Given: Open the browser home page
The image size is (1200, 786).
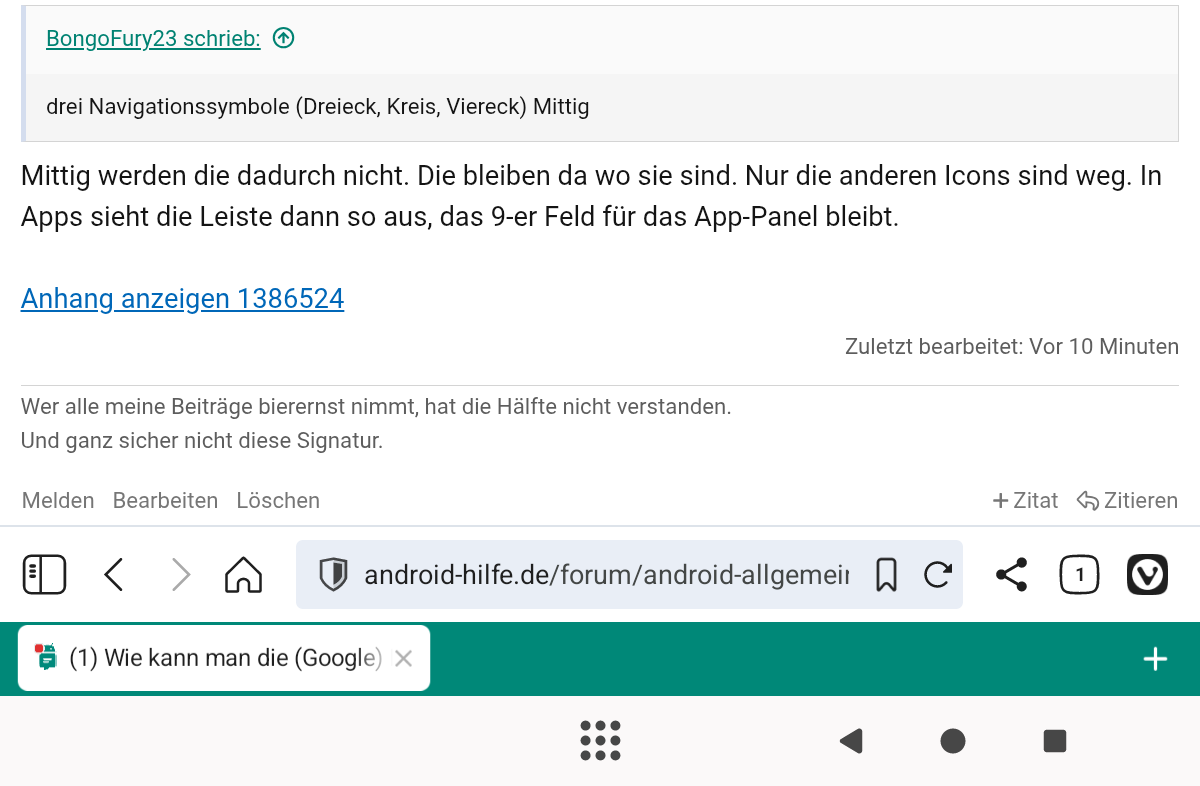Looking at the screenshot, I should pos(243,575).
